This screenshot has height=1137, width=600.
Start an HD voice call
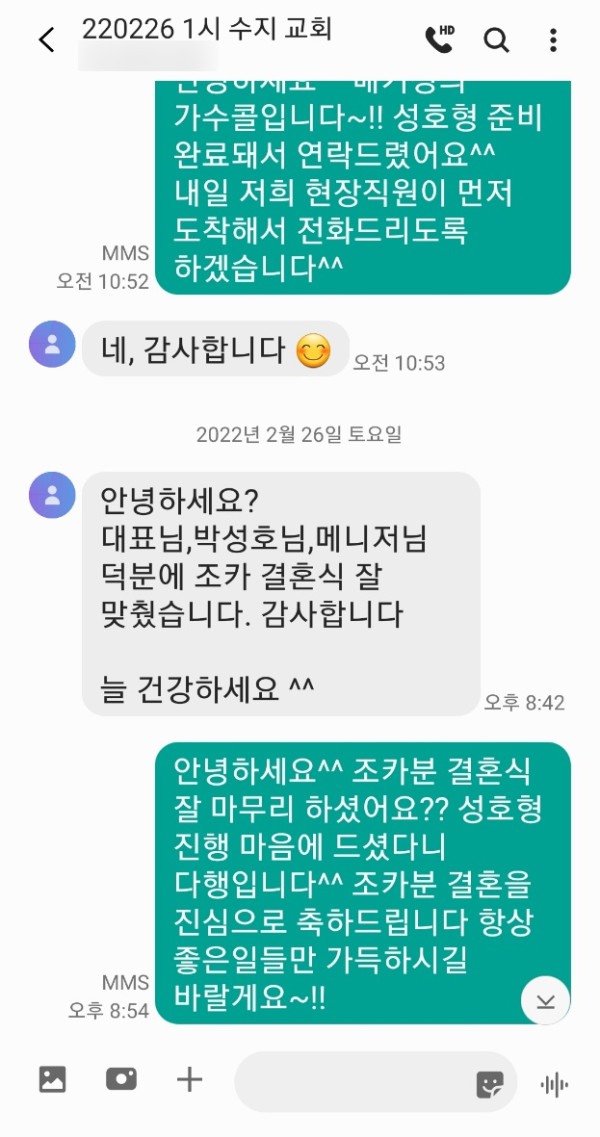439,38
